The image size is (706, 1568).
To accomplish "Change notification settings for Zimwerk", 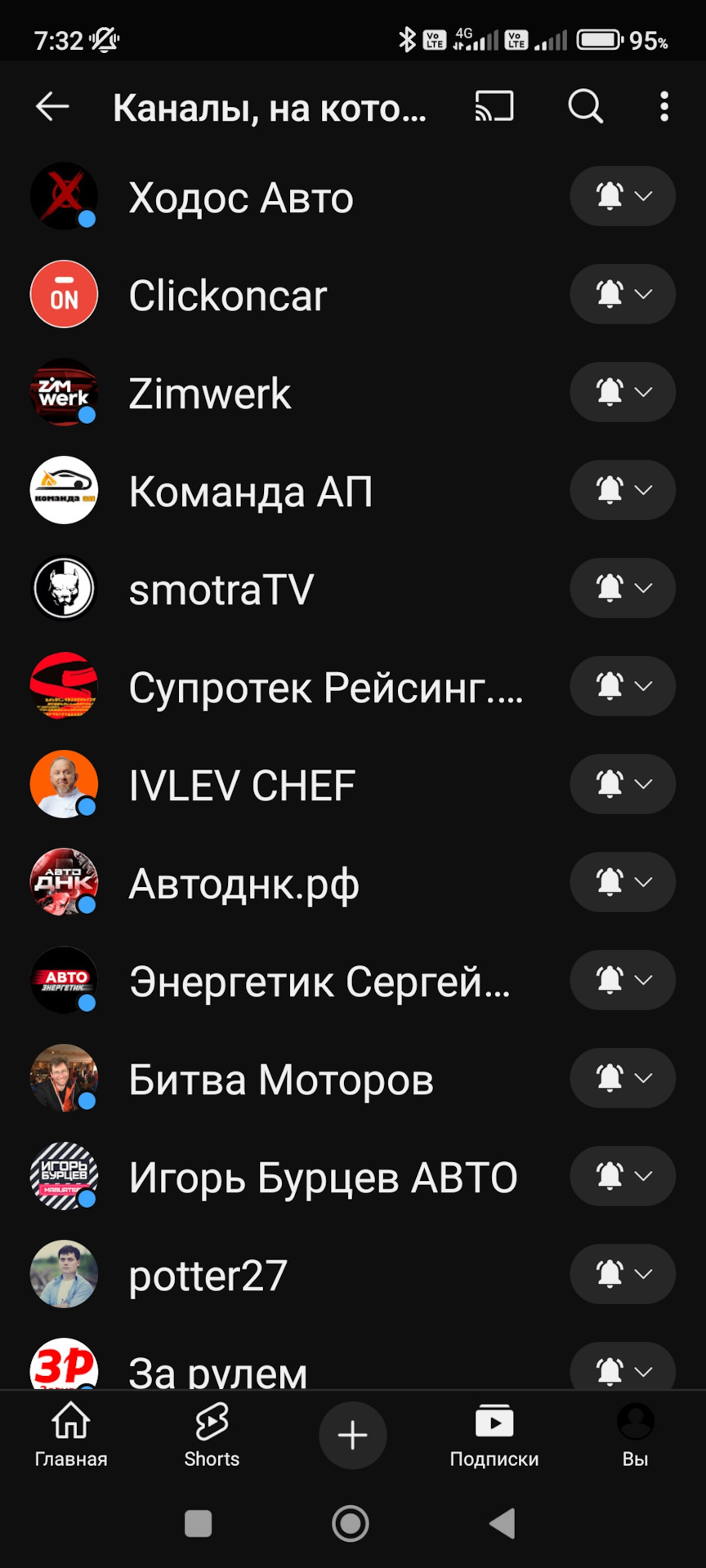I will click(623, 392).
